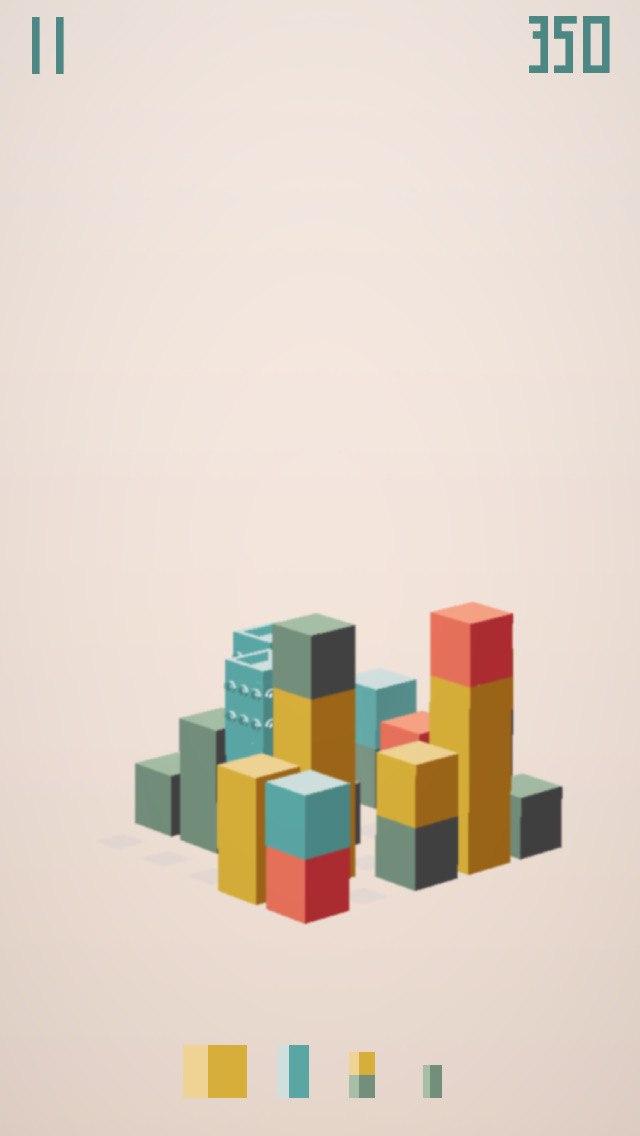Image resolution: width=640 pixels, height=1136 pixels.
Task: Pause the game
Action: tap(48, 46)
